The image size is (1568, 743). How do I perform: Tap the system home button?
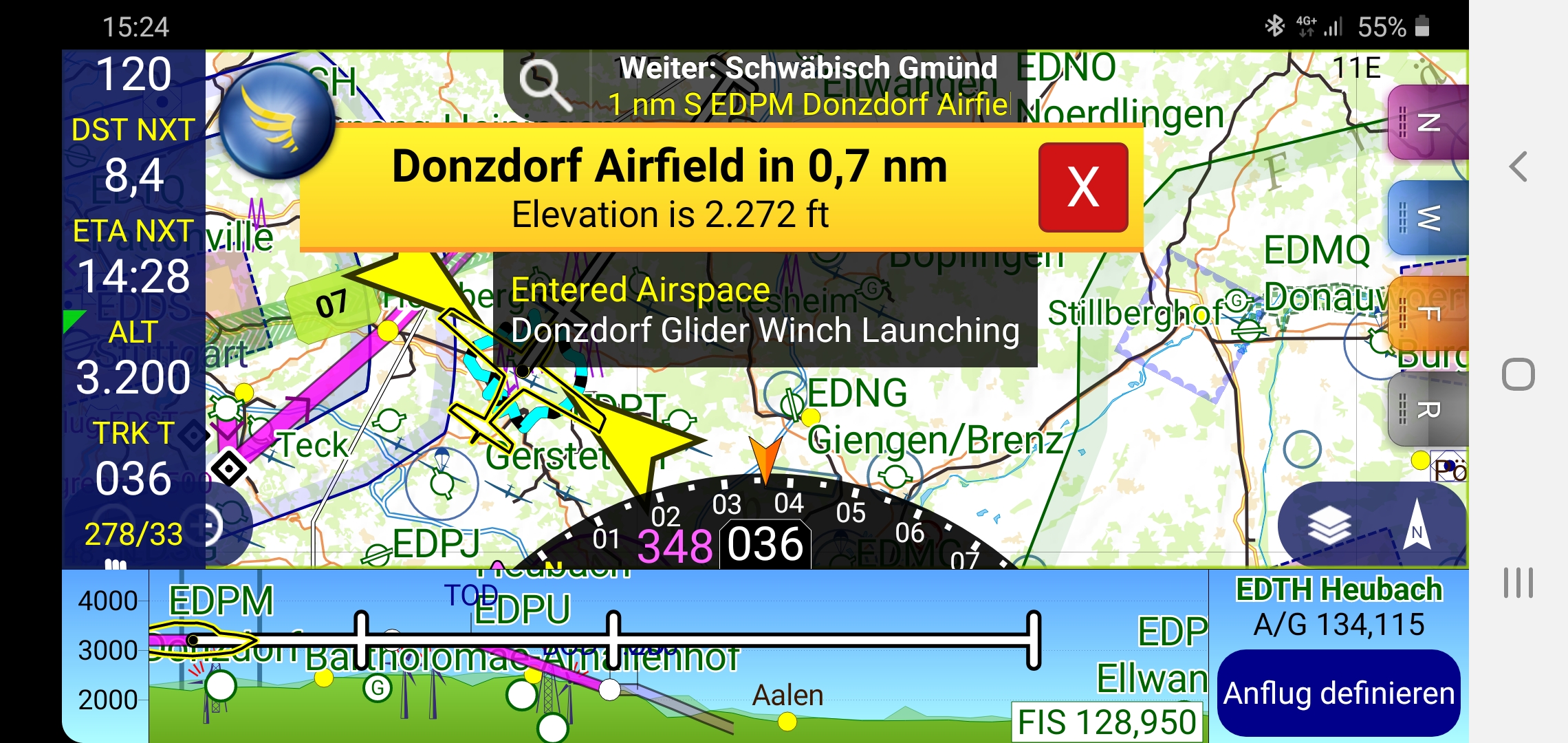(x=1518, y=375)
